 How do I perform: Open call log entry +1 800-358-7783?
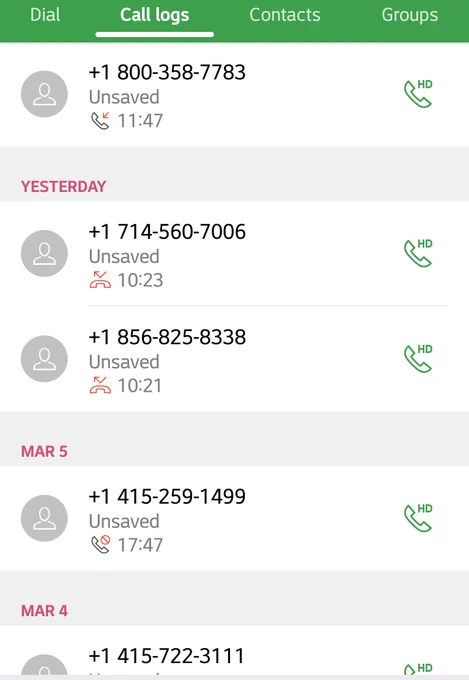[234, 95]
